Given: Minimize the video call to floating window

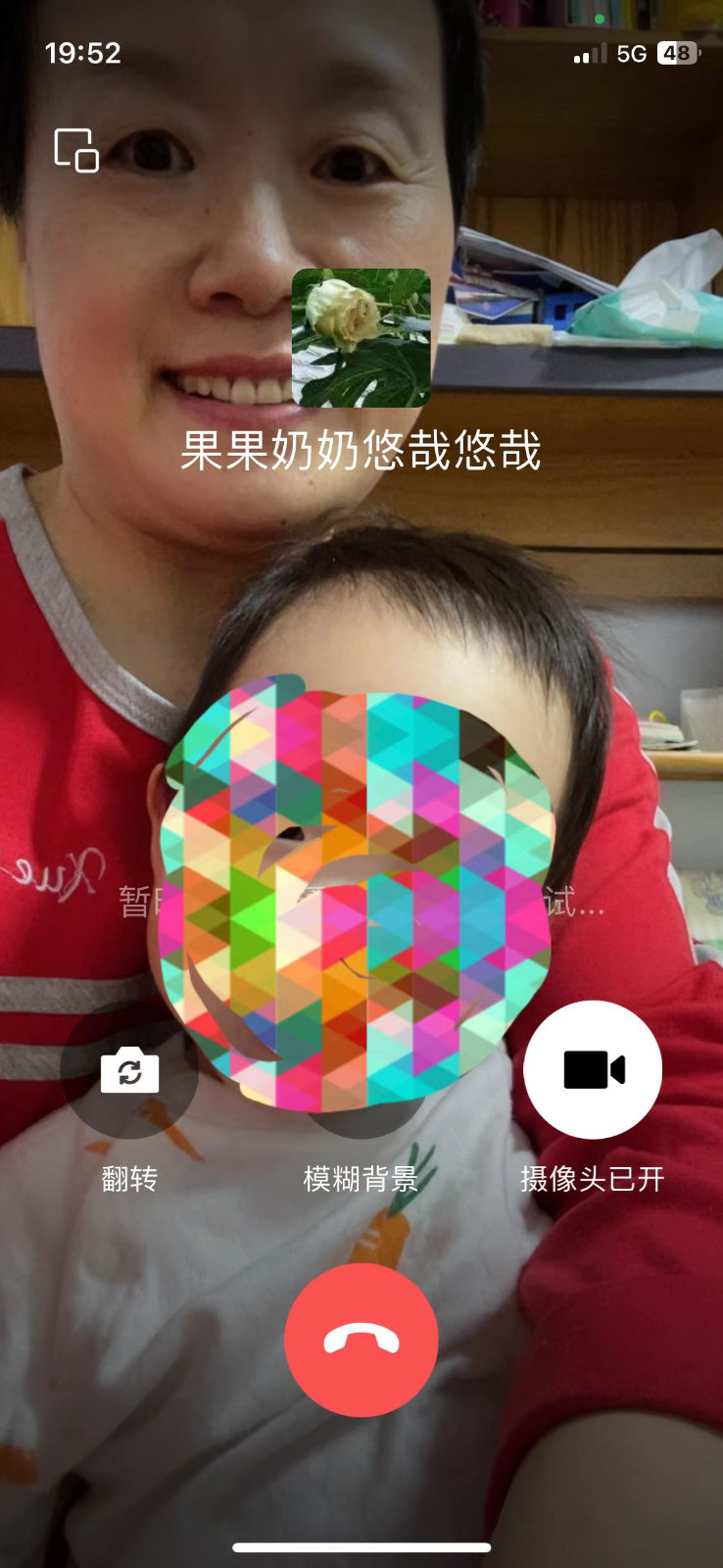Looking at the screenshot, I should point(76,151).
